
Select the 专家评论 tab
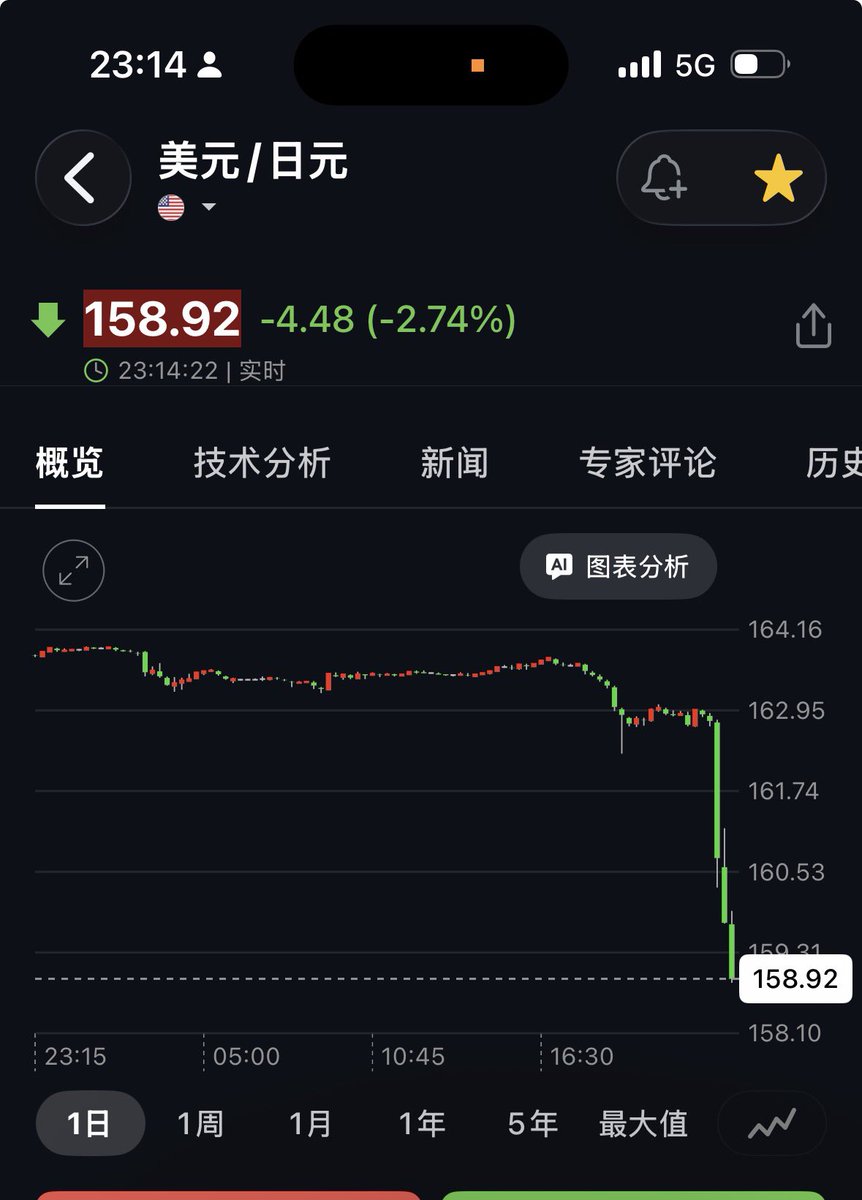click(x=648, y=463)
